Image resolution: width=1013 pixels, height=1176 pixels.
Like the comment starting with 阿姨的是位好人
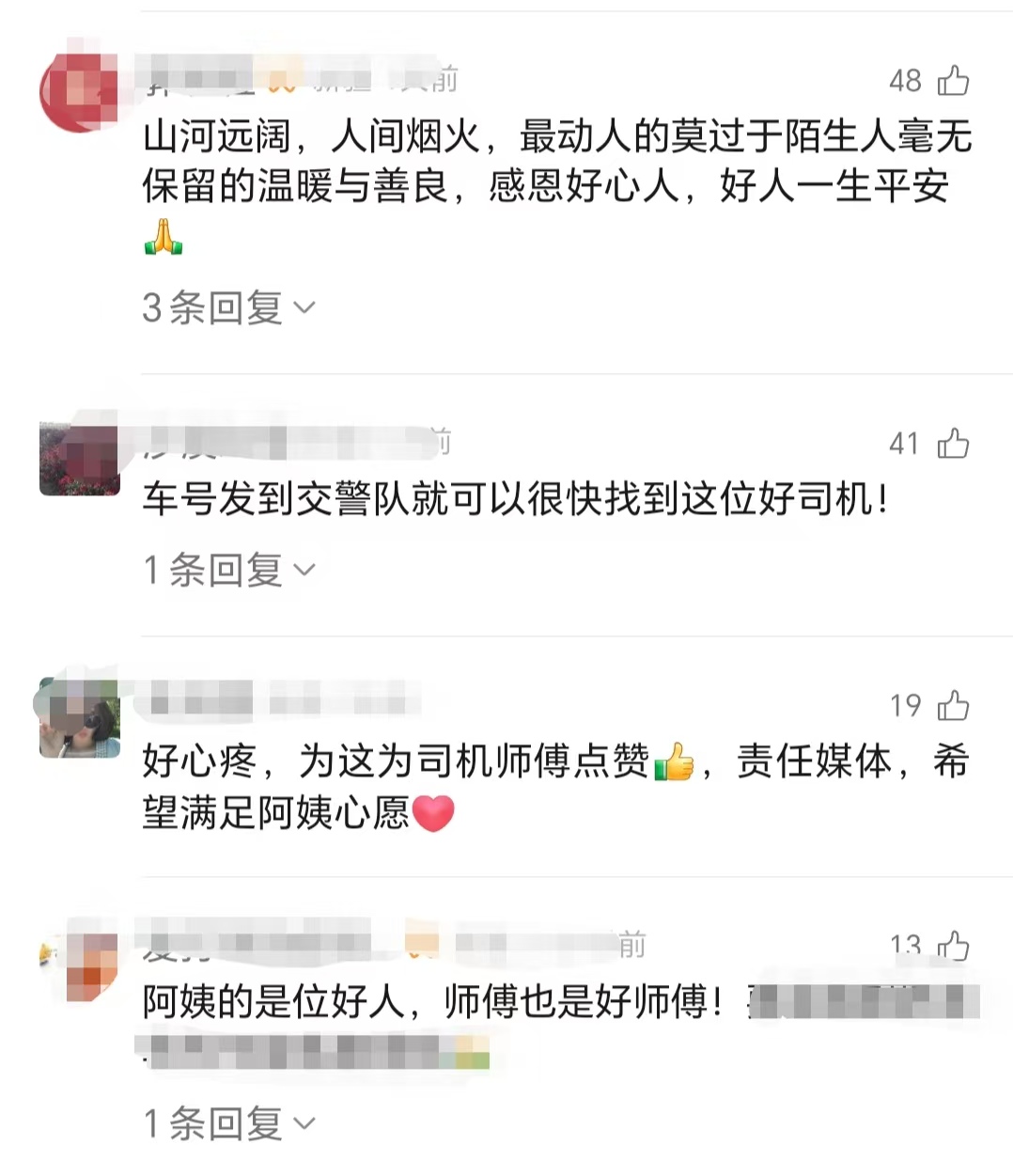(953, 945)
